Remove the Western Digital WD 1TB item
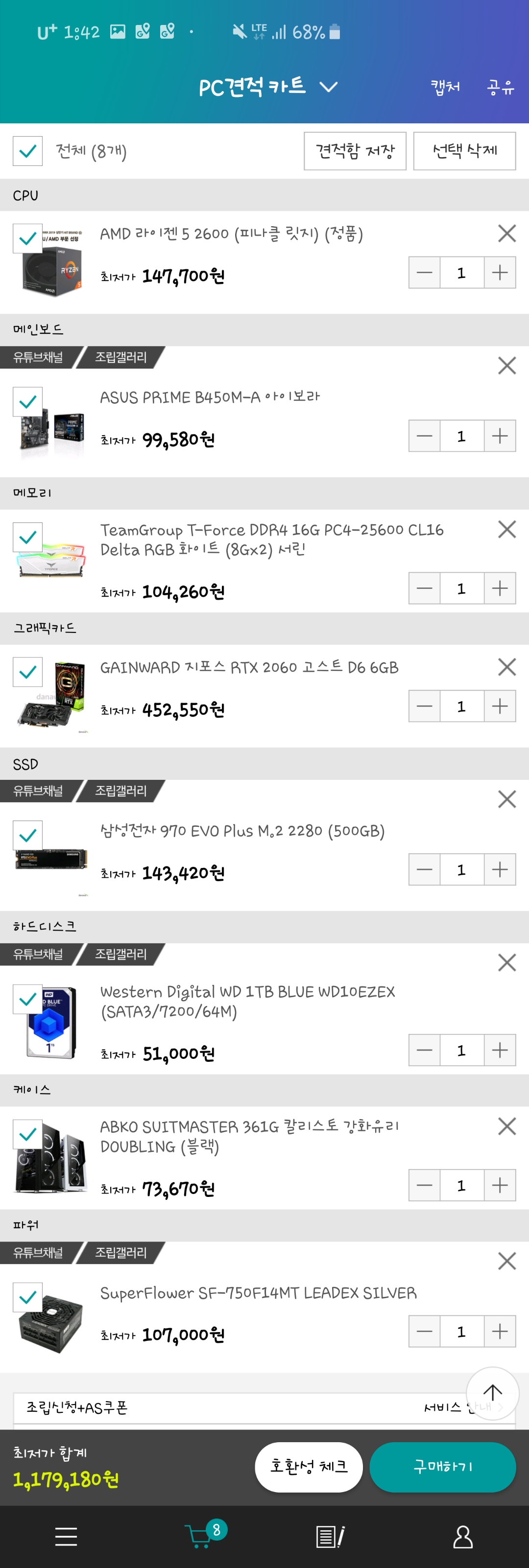Image resolution: width=529 pixels, height=1568 pixels. tap(506, 962)
